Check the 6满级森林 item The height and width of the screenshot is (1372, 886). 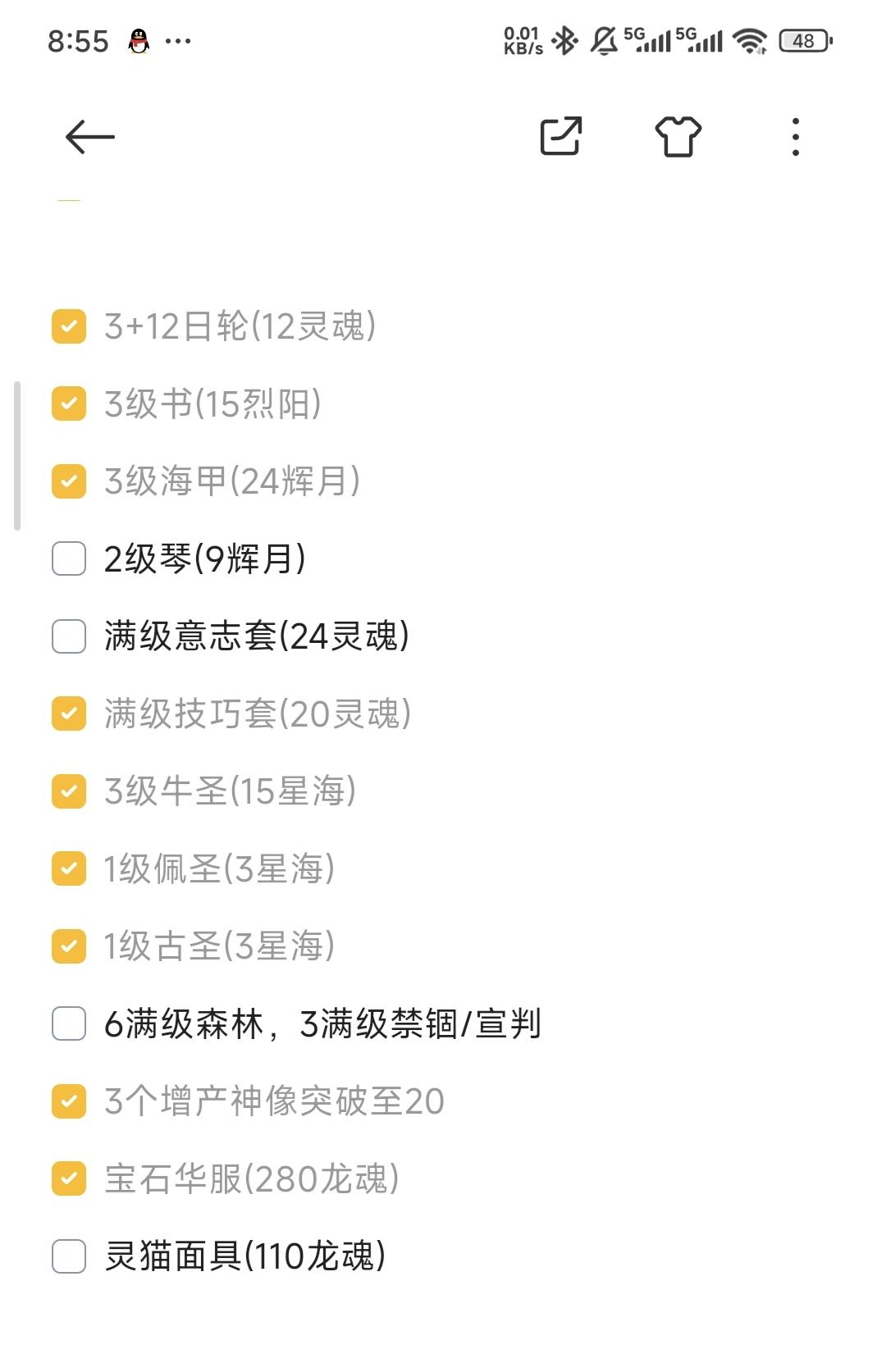pyautogui.click(x=69, y=1023)
